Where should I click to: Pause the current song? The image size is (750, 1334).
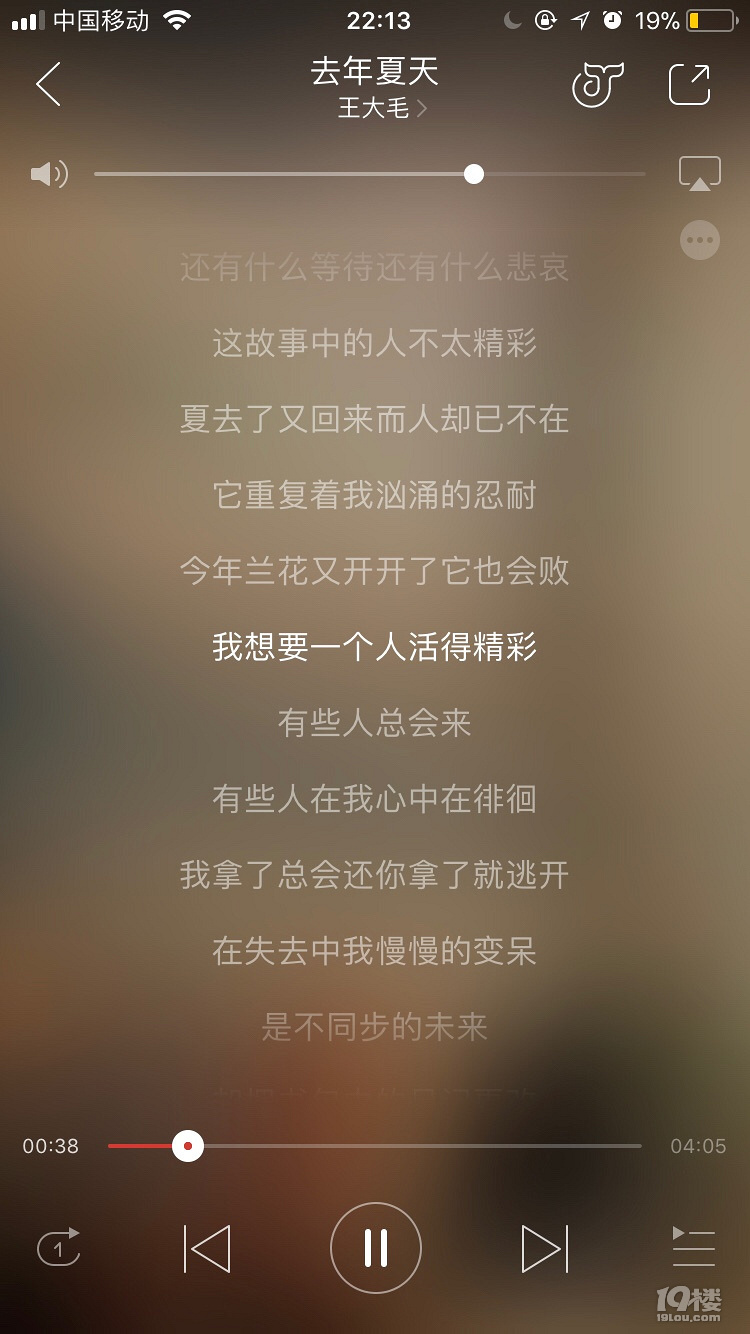tap(375, 1248)
